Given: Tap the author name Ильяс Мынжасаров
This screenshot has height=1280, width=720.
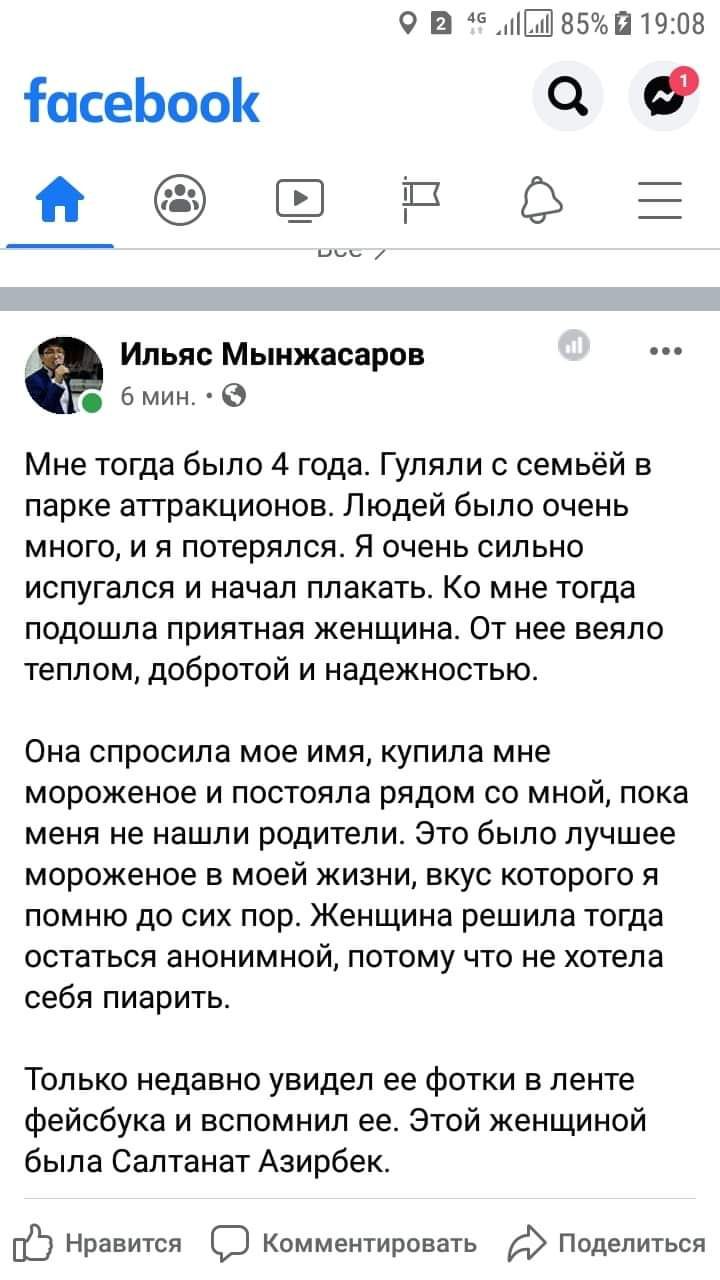Looking at the screenshot, I should (x=272, y=354).
